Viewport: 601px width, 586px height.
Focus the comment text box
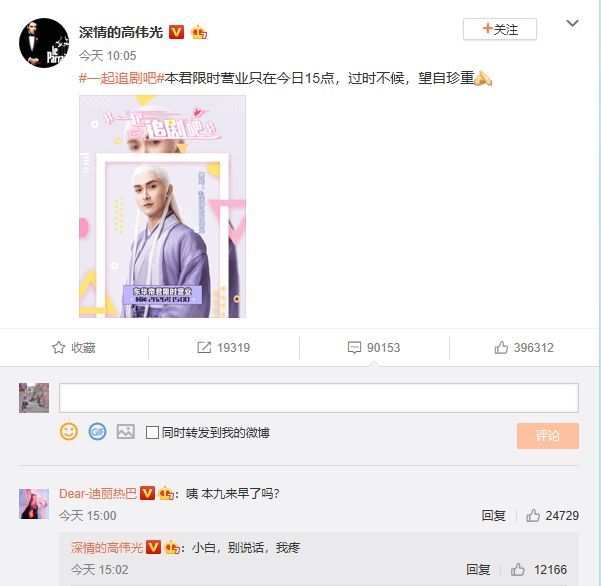tap(318, 398)
